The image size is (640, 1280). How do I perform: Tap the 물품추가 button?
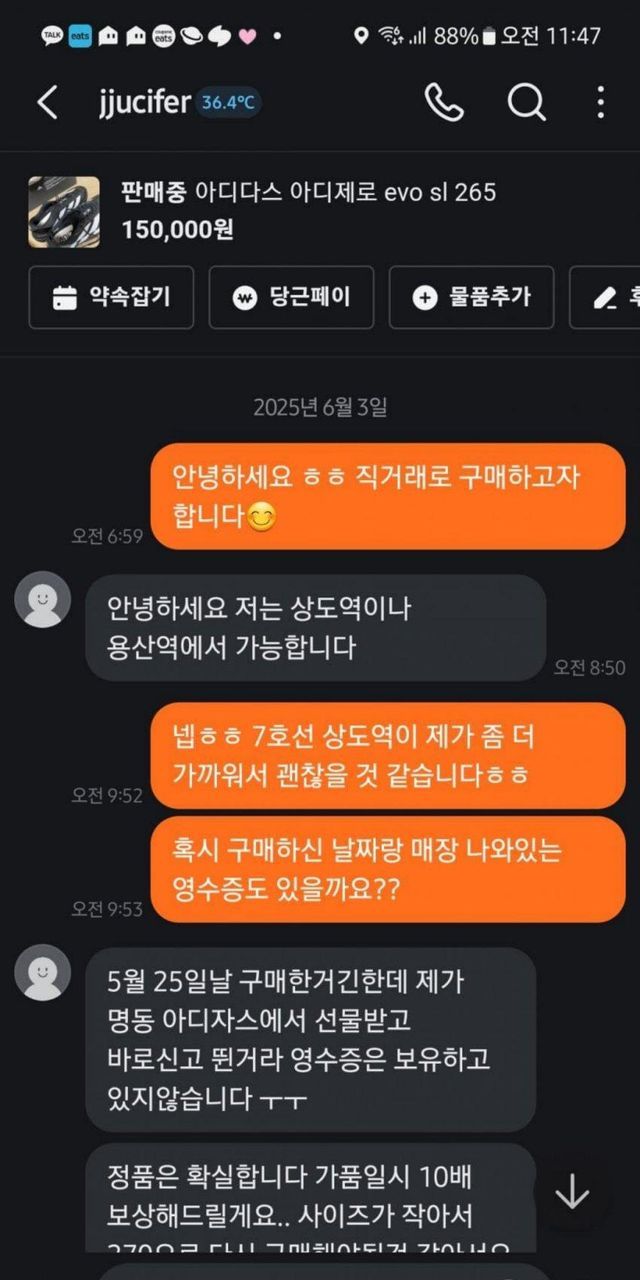[x=471, y=297]
